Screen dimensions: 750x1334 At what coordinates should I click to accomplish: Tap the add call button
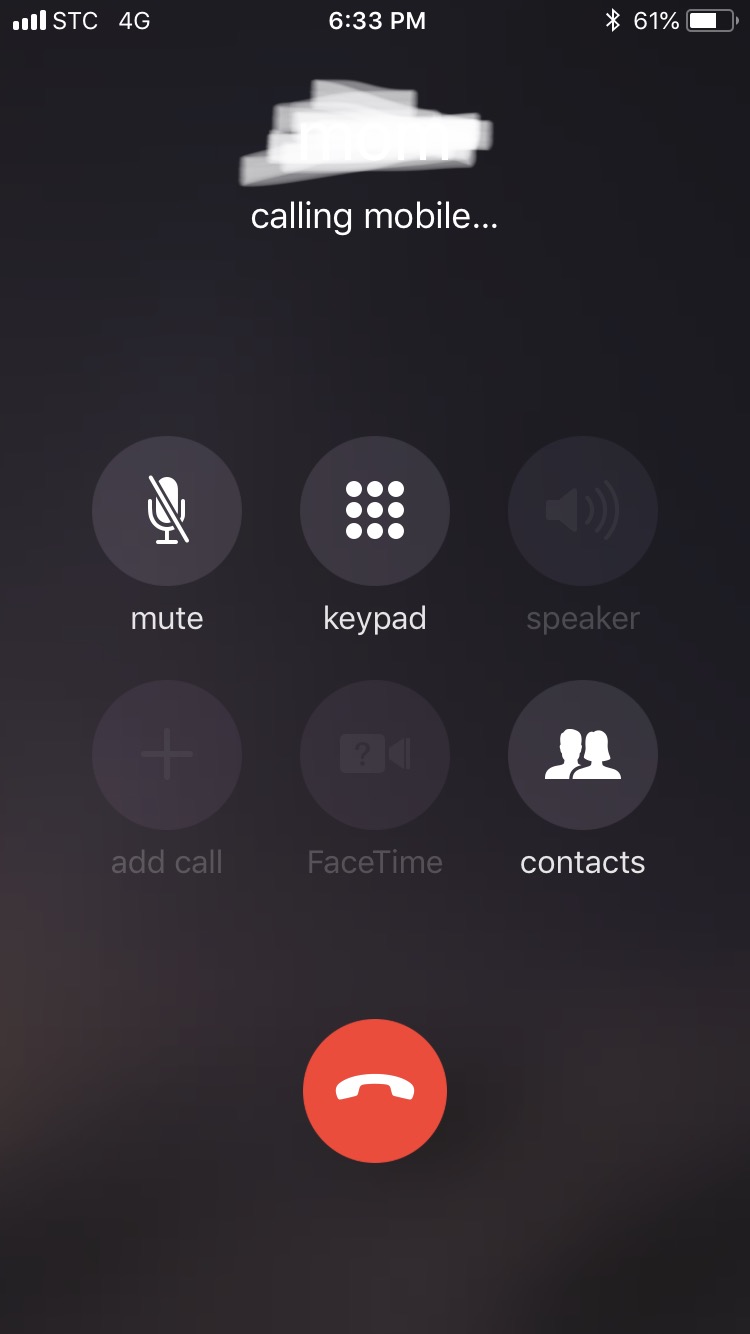point(167,755)
